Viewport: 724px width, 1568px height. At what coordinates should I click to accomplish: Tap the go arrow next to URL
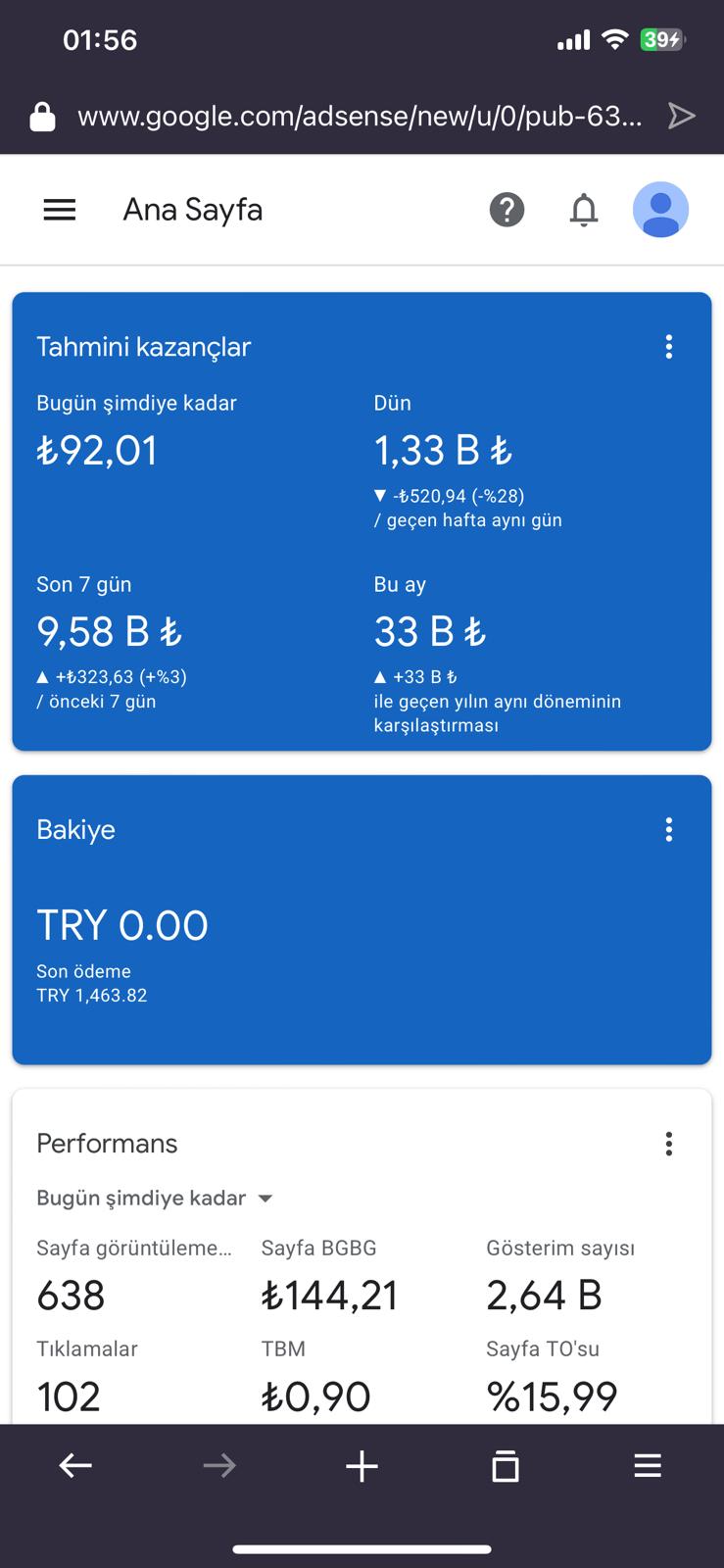coord(682,117)
